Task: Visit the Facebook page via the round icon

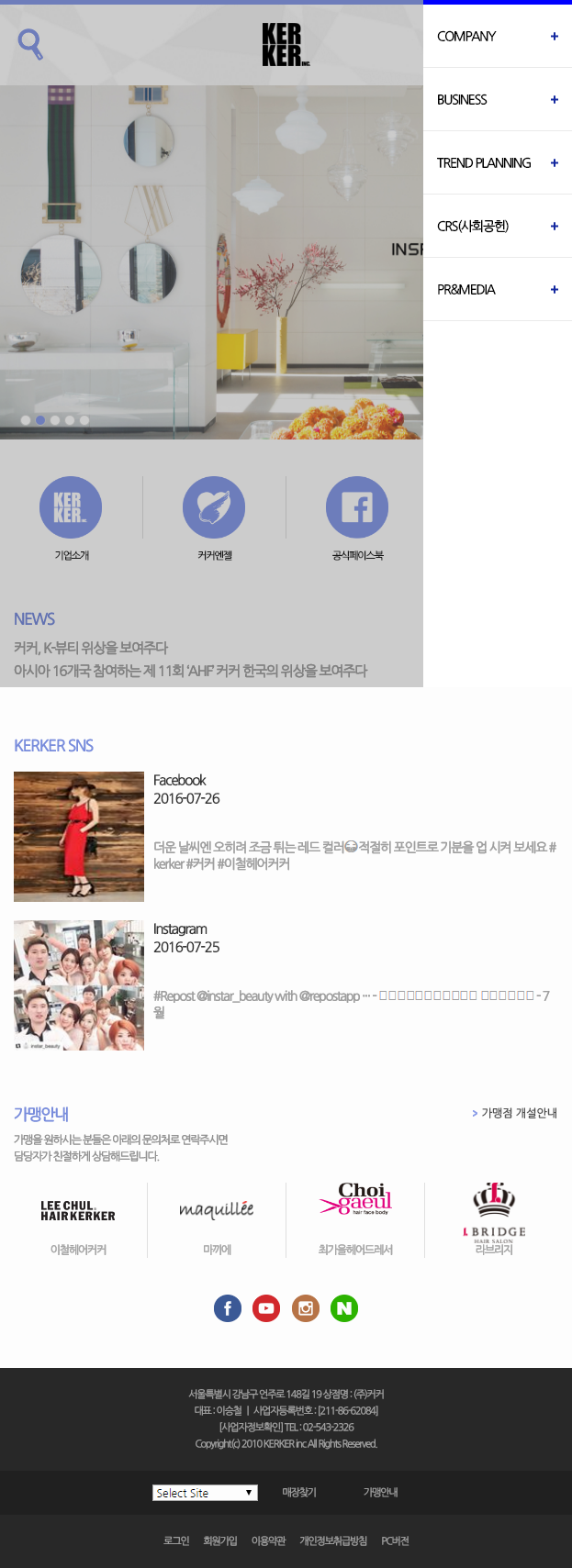Action: [228, 1308]
